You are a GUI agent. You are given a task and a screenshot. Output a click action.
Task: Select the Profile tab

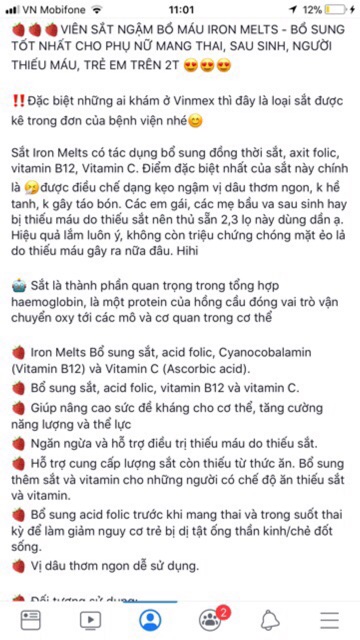[x=150, y=620]
